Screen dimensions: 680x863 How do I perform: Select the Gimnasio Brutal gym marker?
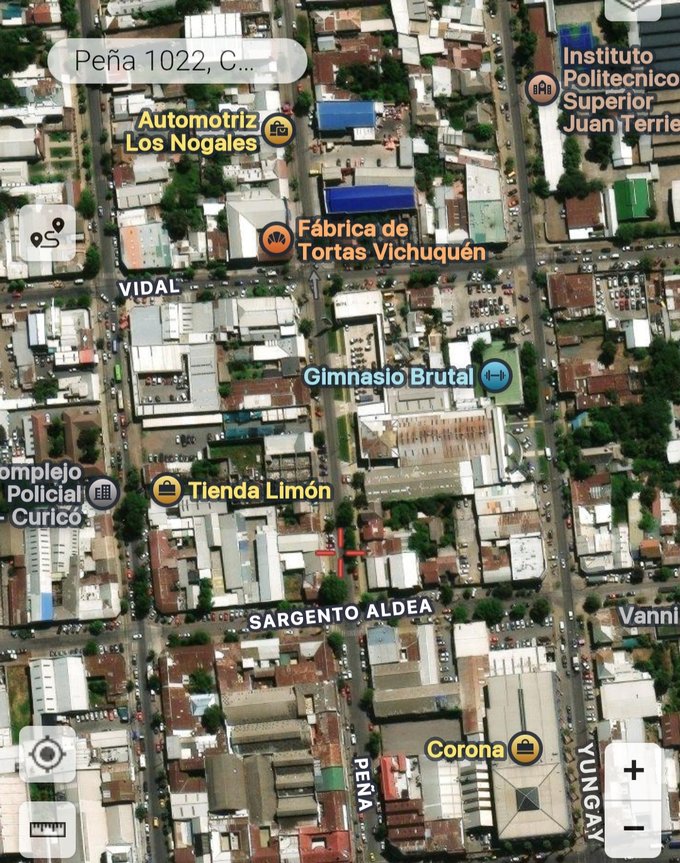pyautogui.click(x=496, y=377)
